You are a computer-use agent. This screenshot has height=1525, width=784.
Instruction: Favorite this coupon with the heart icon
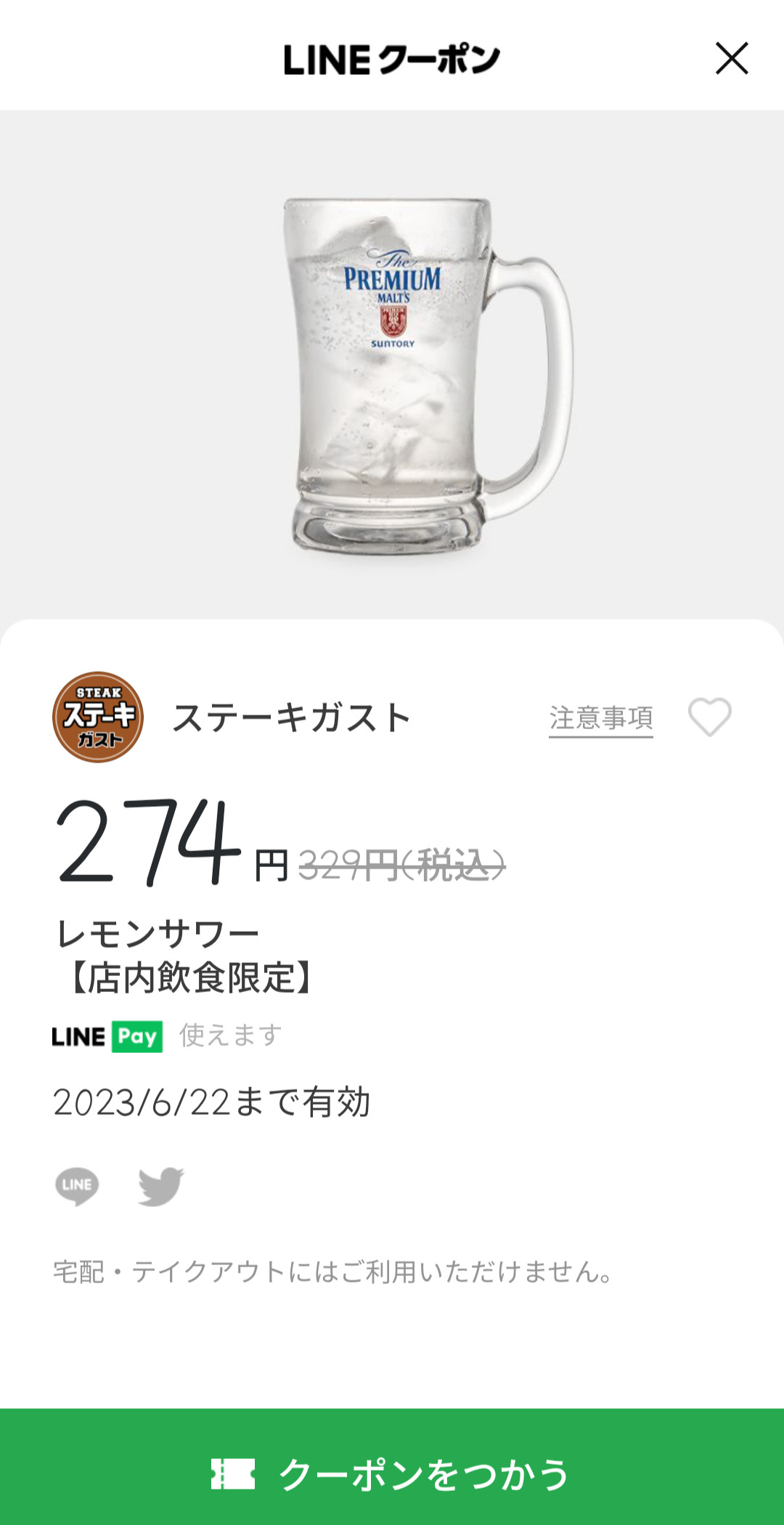709,717
